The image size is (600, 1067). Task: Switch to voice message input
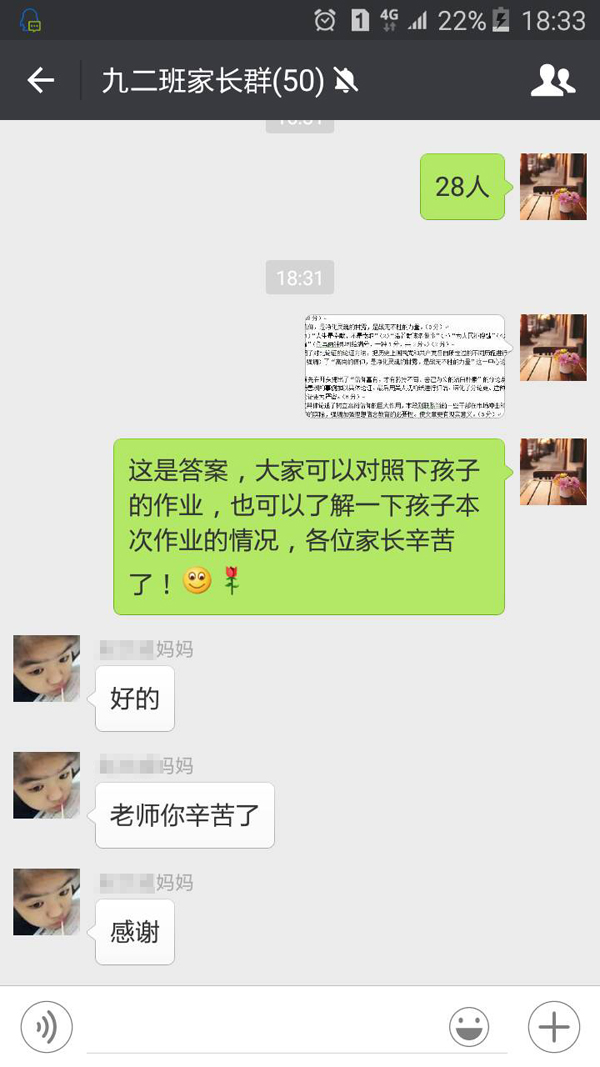47,1027
